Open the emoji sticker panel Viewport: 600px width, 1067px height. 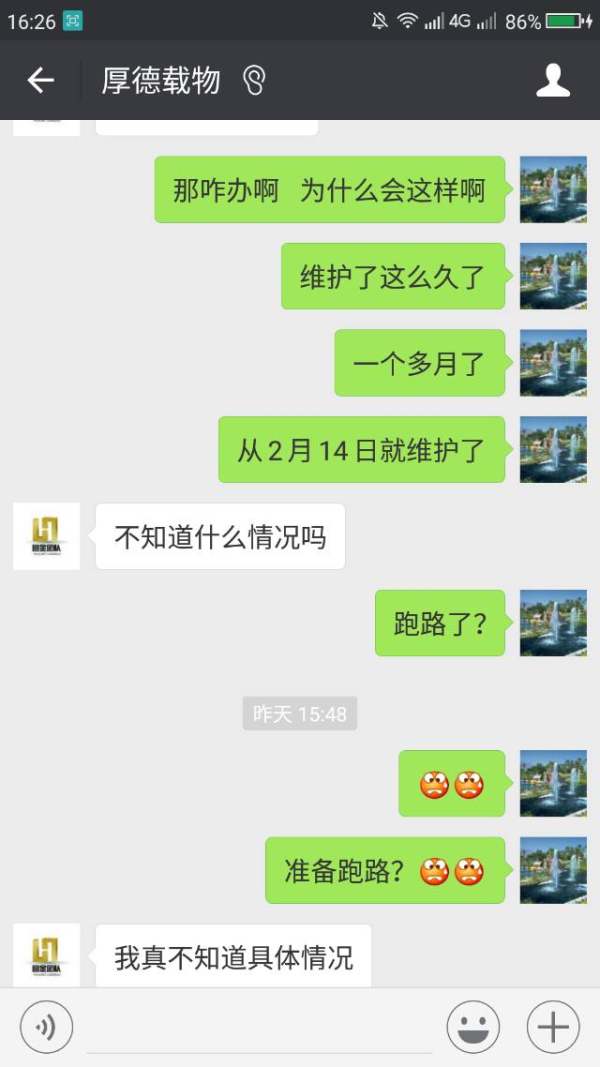coord(473,1027)
